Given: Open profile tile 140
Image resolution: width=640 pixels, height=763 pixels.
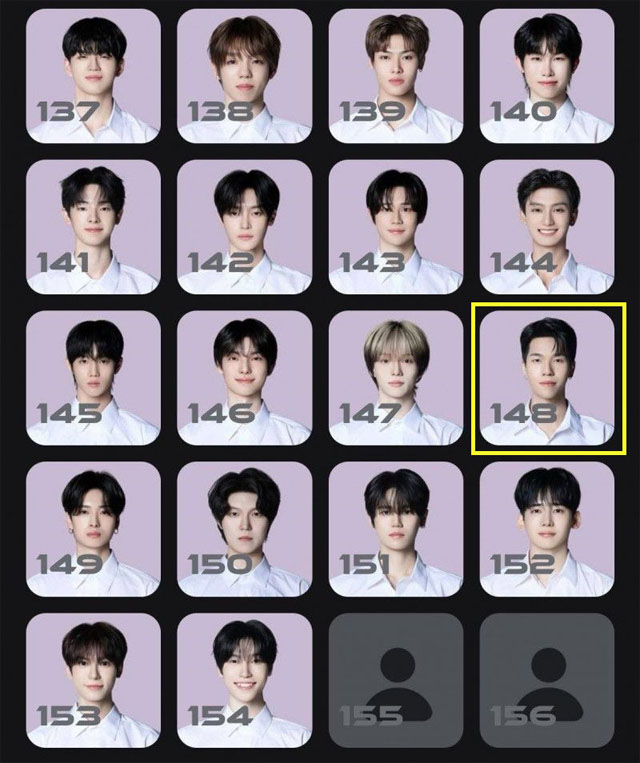Looking at the screenshot, I should point(547,76).
